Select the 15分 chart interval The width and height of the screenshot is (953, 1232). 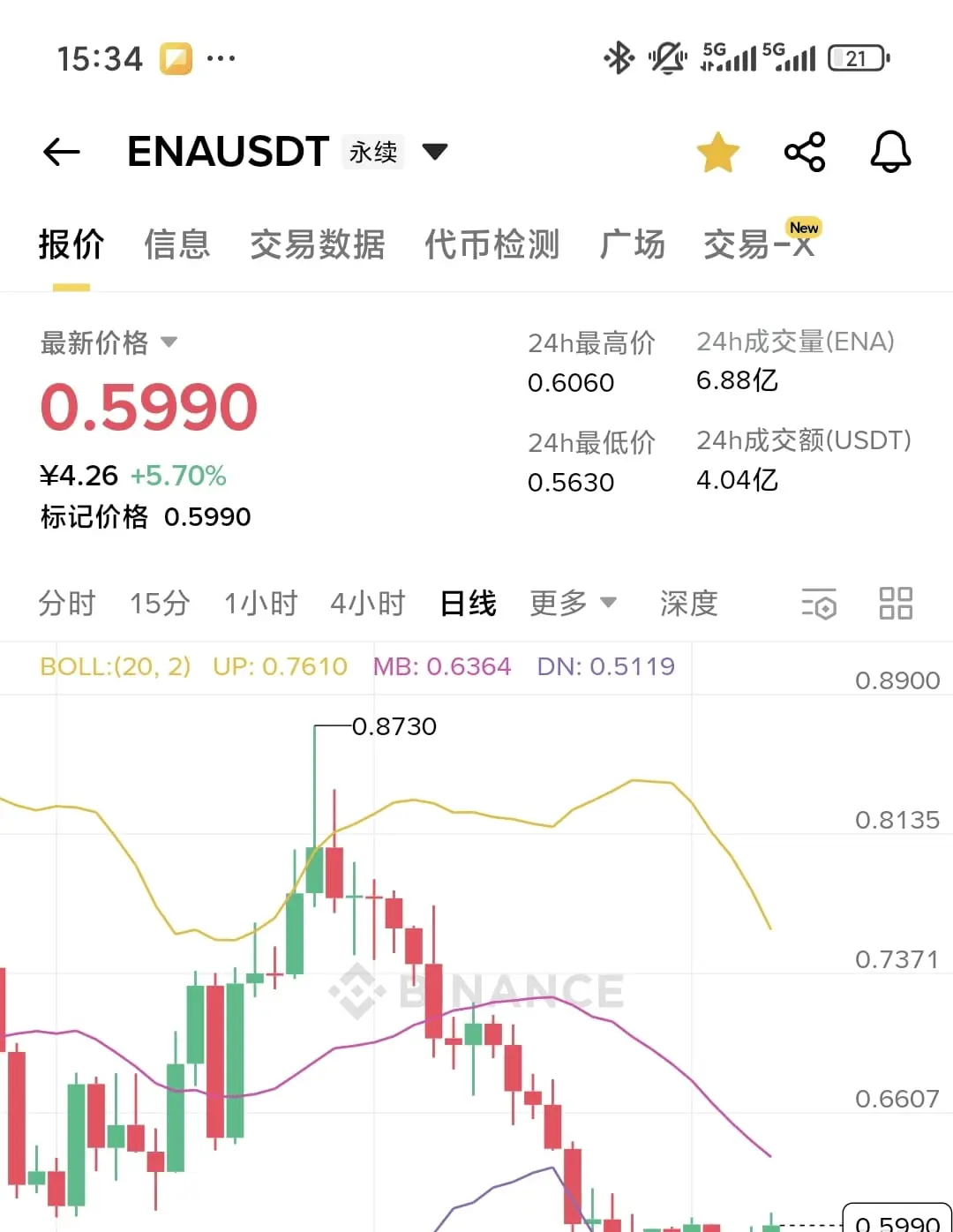pos(160,604)
